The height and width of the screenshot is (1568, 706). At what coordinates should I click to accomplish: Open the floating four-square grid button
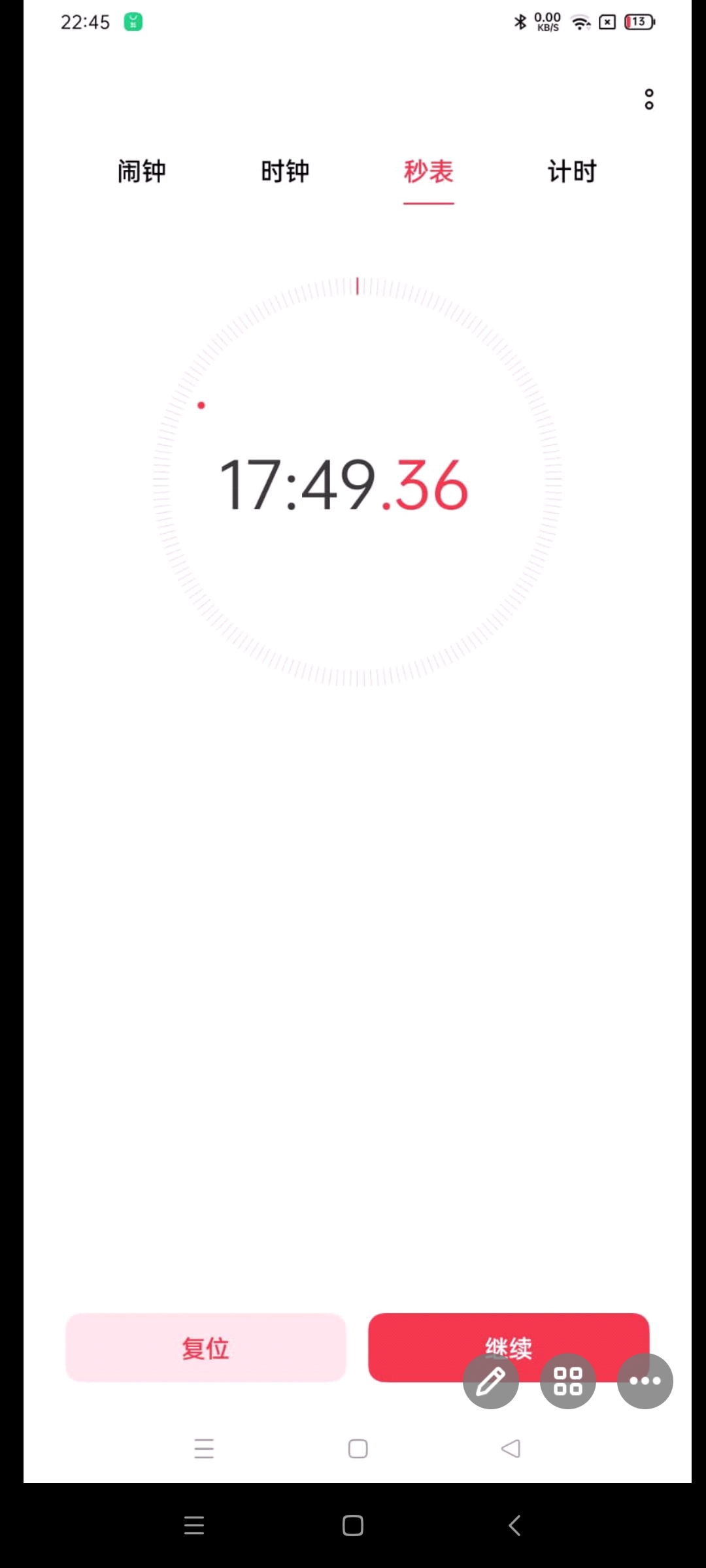pyautogui.click(x=568, y=1380)
